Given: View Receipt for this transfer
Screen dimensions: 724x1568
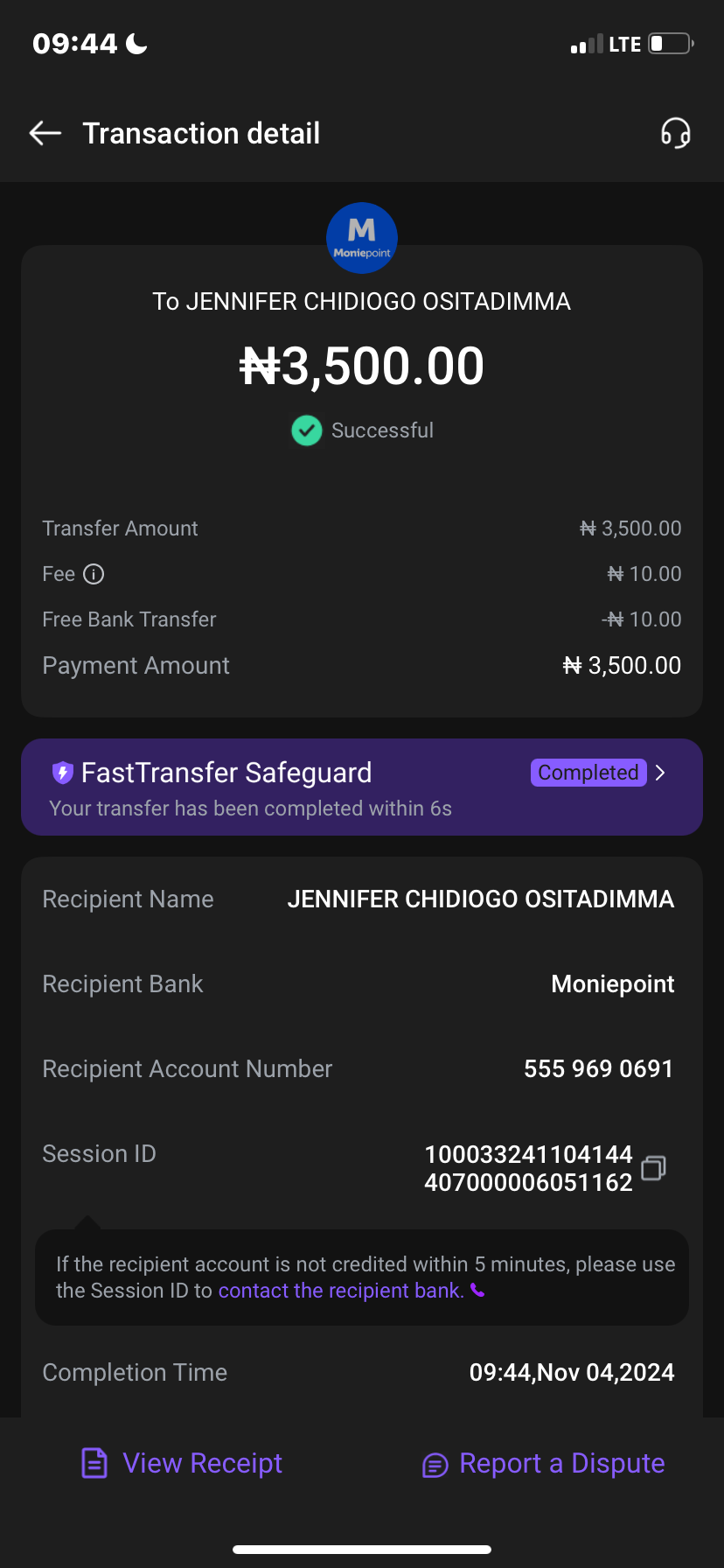Looking at the screenshot, I should pyautogui.click(x=182, y=1463).
